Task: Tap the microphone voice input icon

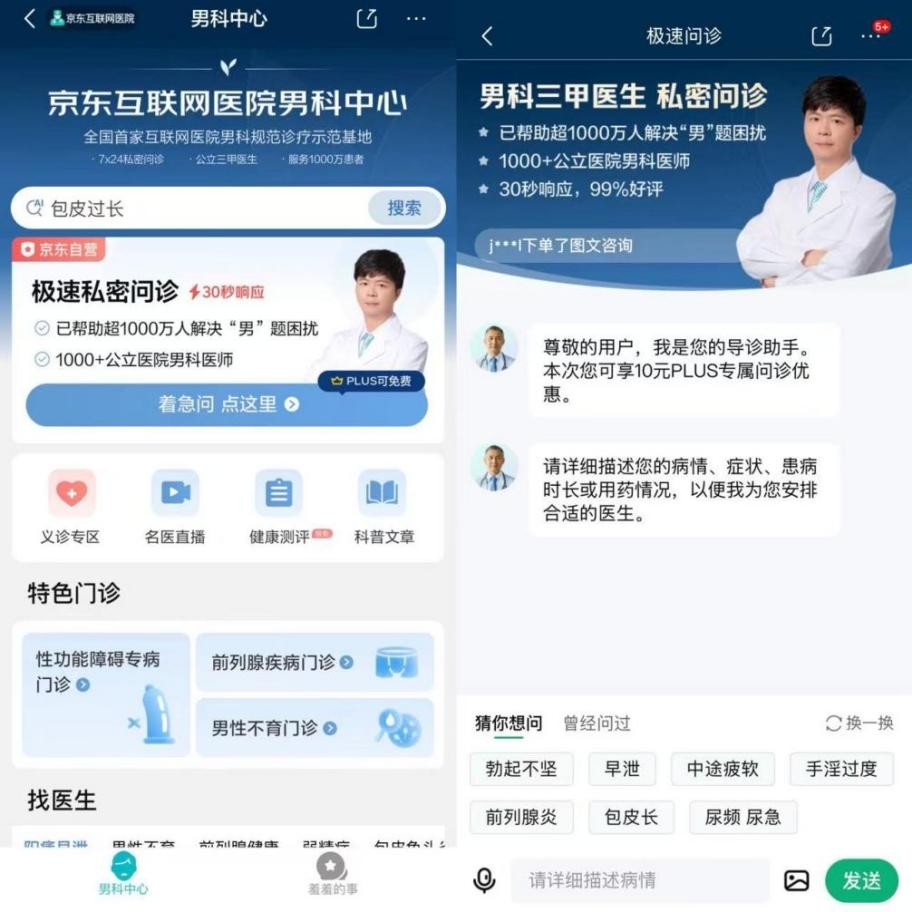Action: (x=484, y=880)
